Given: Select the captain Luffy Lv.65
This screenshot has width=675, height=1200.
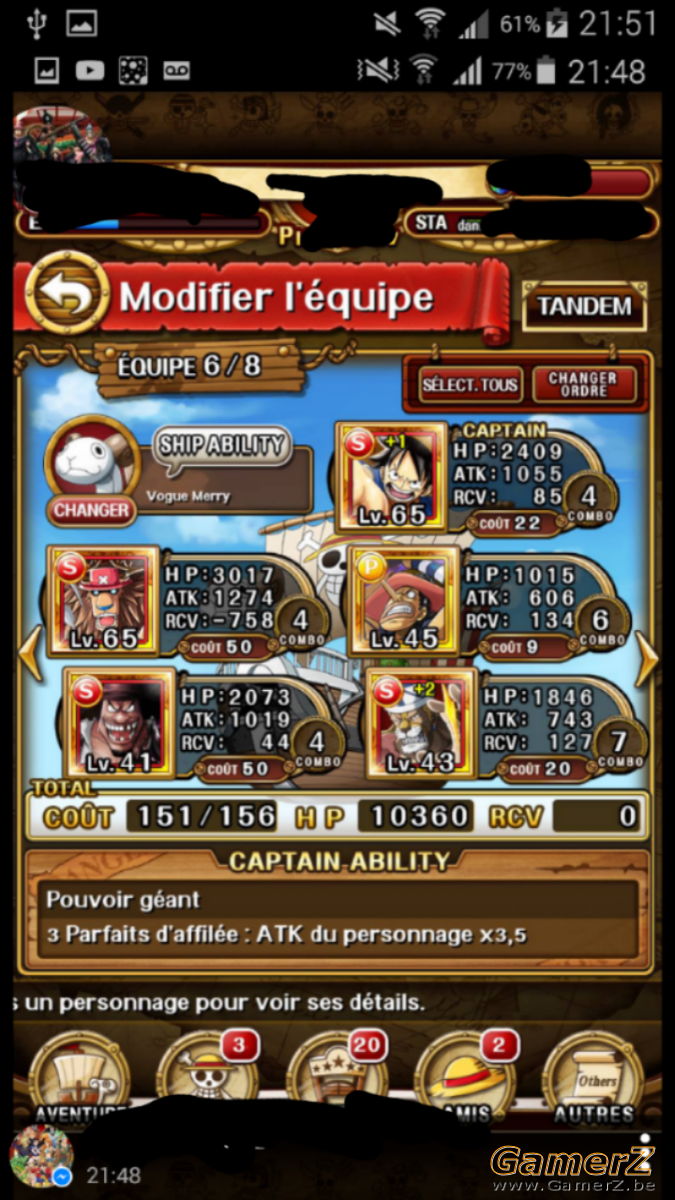Looking at the screenshot, I should (391, 476).
